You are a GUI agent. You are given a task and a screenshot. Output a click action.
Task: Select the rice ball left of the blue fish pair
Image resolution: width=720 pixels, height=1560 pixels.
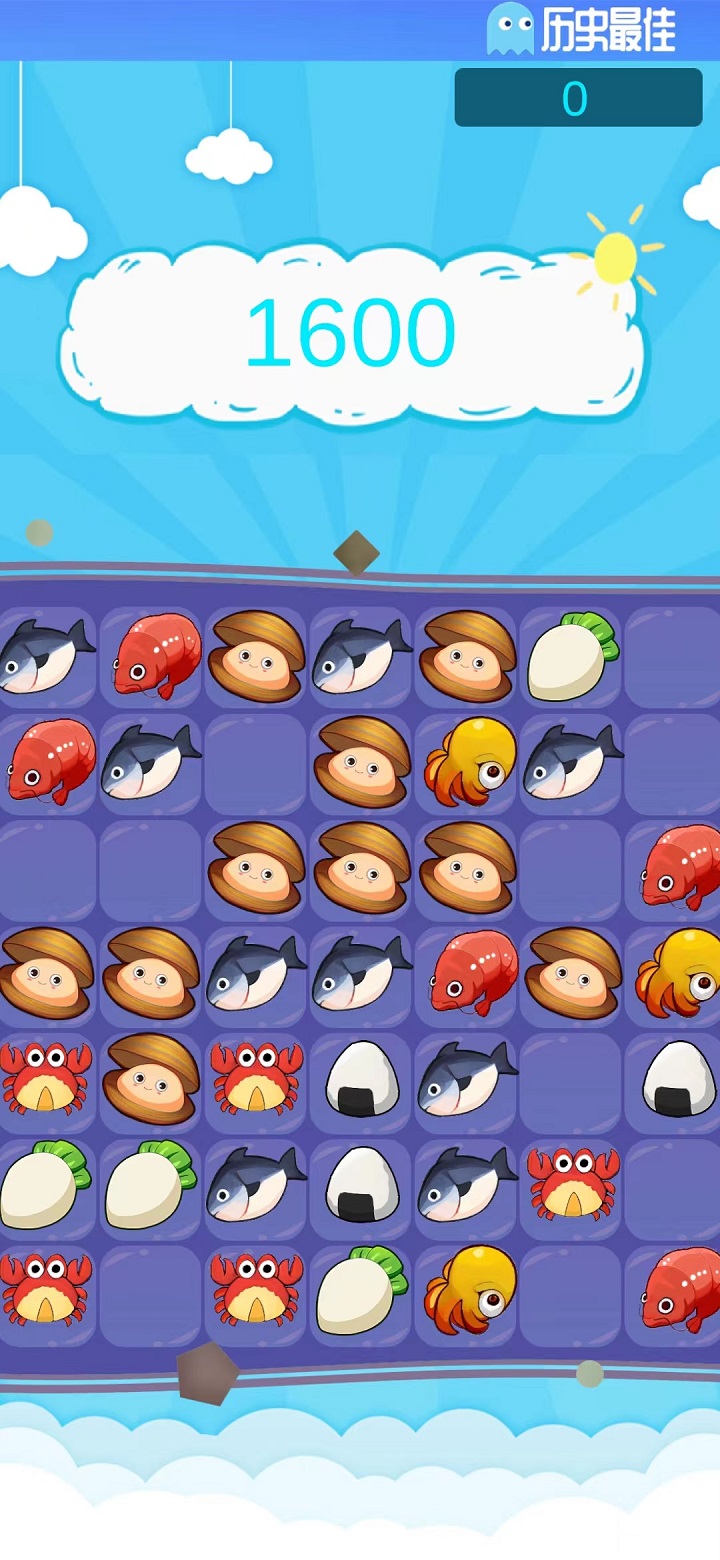(362, 1078)
